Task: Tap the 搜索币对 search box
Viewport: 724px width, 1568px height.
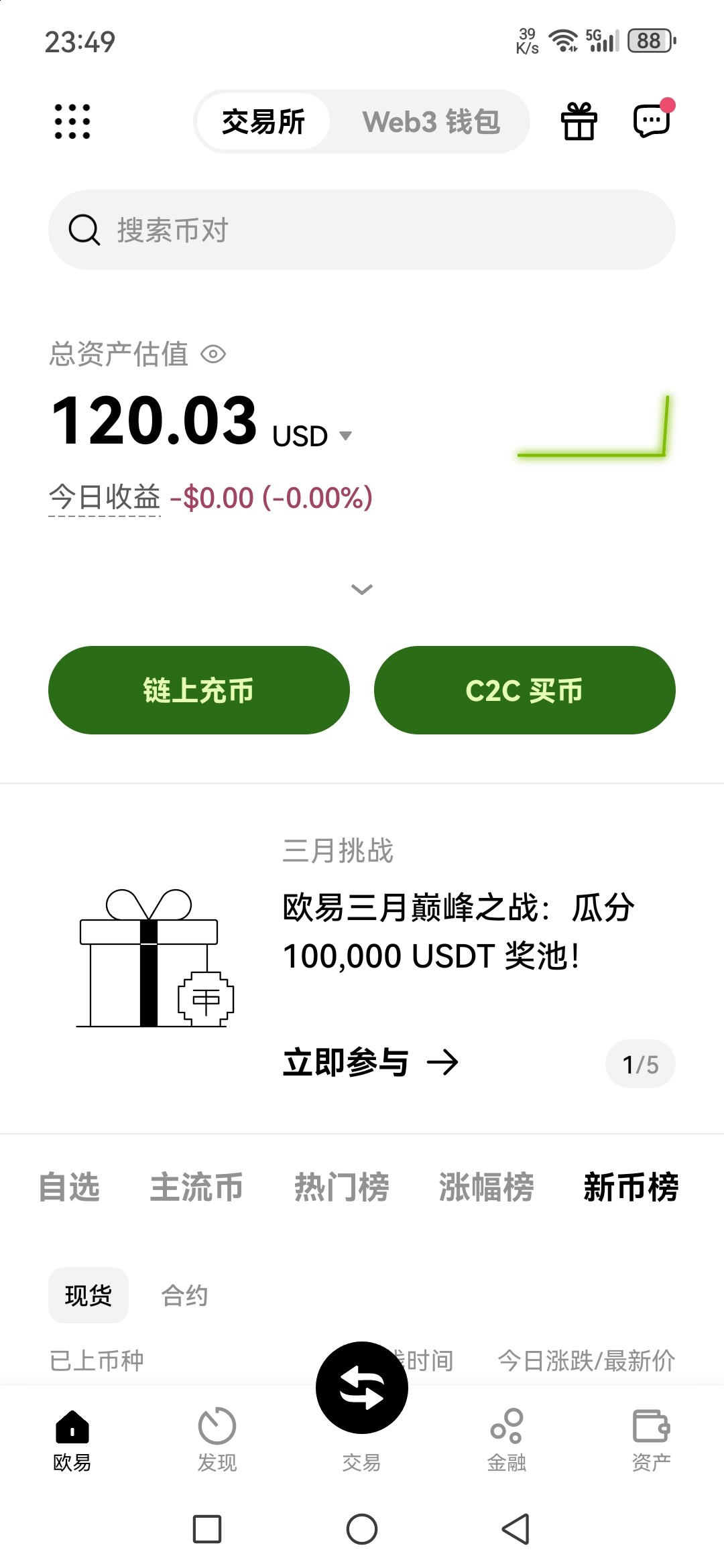Action: click(362, 230)
